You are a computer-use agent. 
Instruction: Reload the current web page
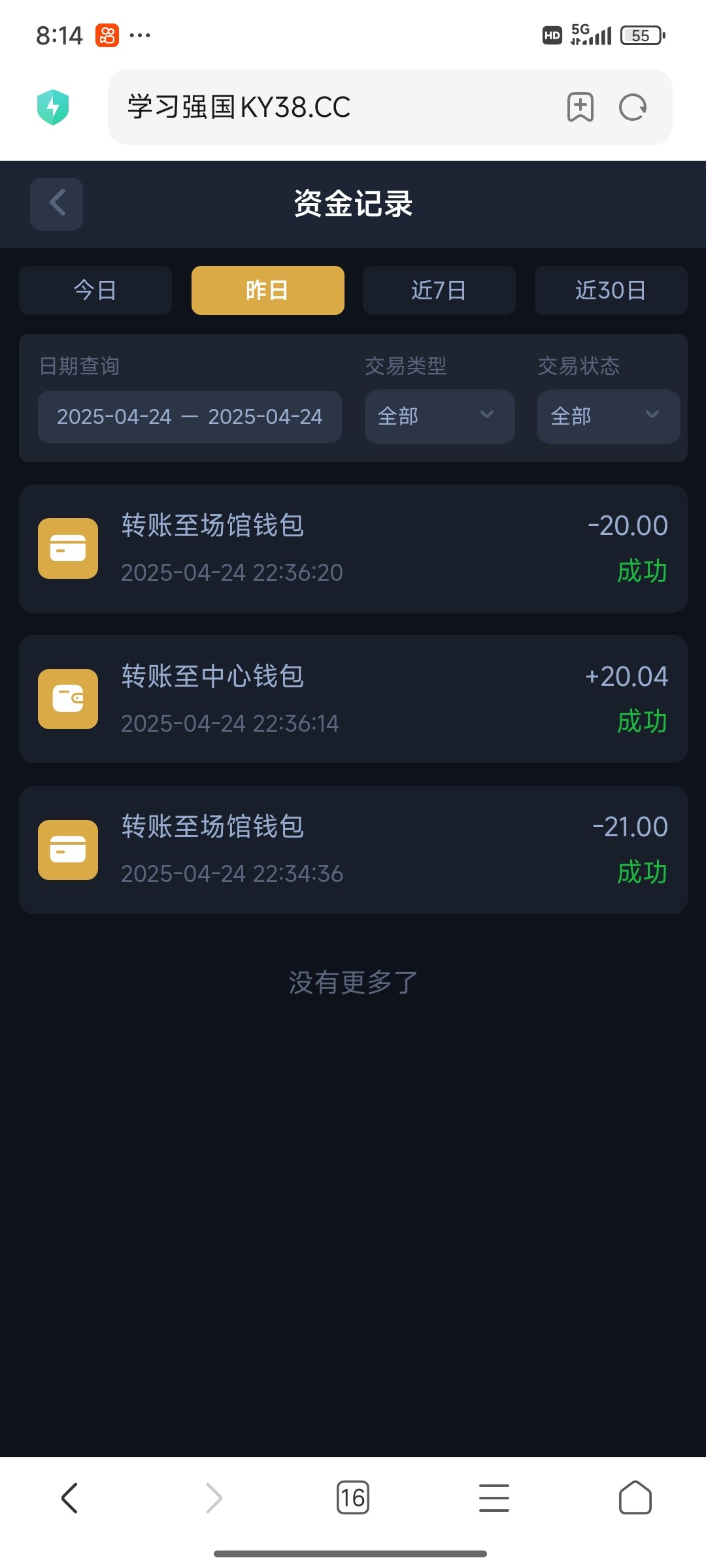tap(632, 107)
